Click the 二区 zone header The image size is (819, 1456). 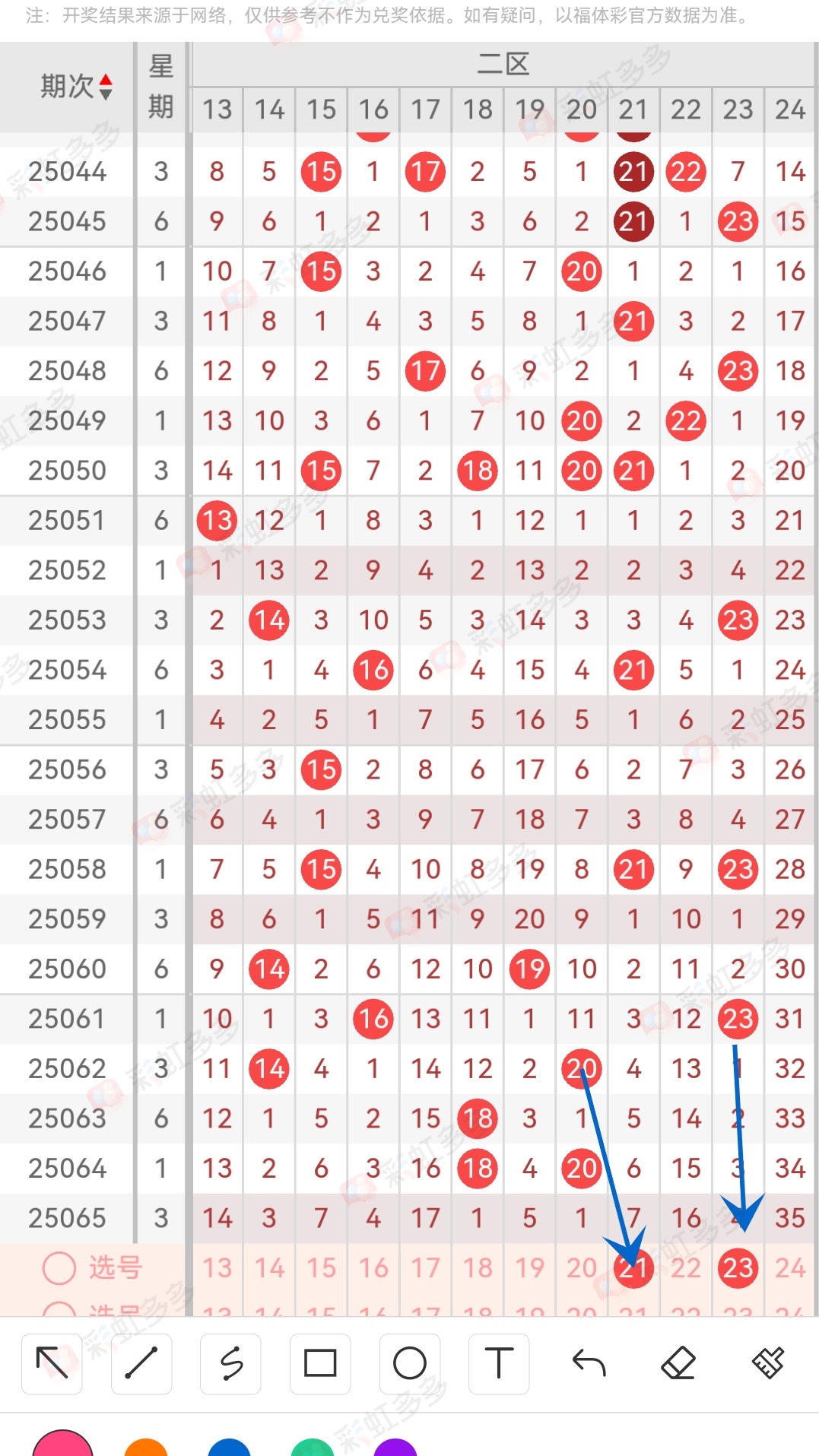click(504, 62)
